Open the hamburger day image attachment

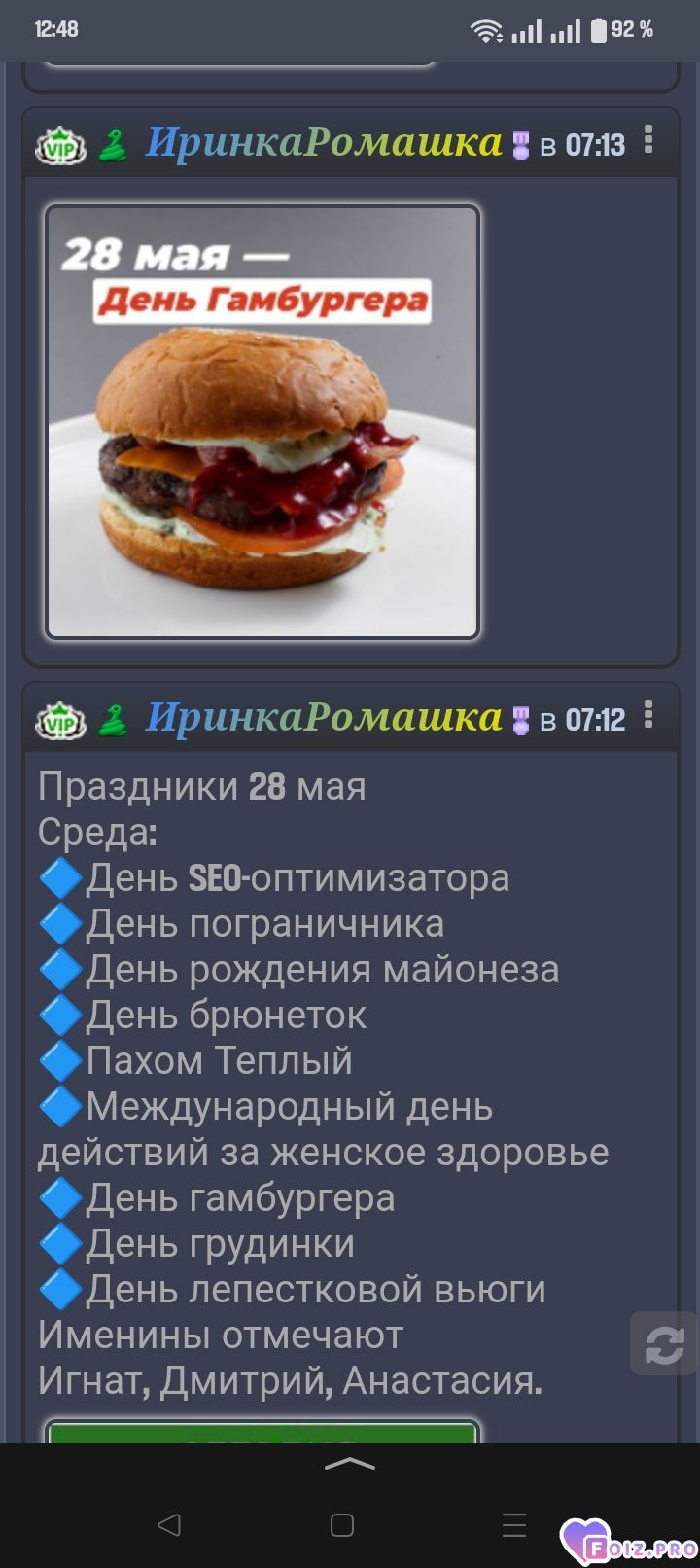262,422
